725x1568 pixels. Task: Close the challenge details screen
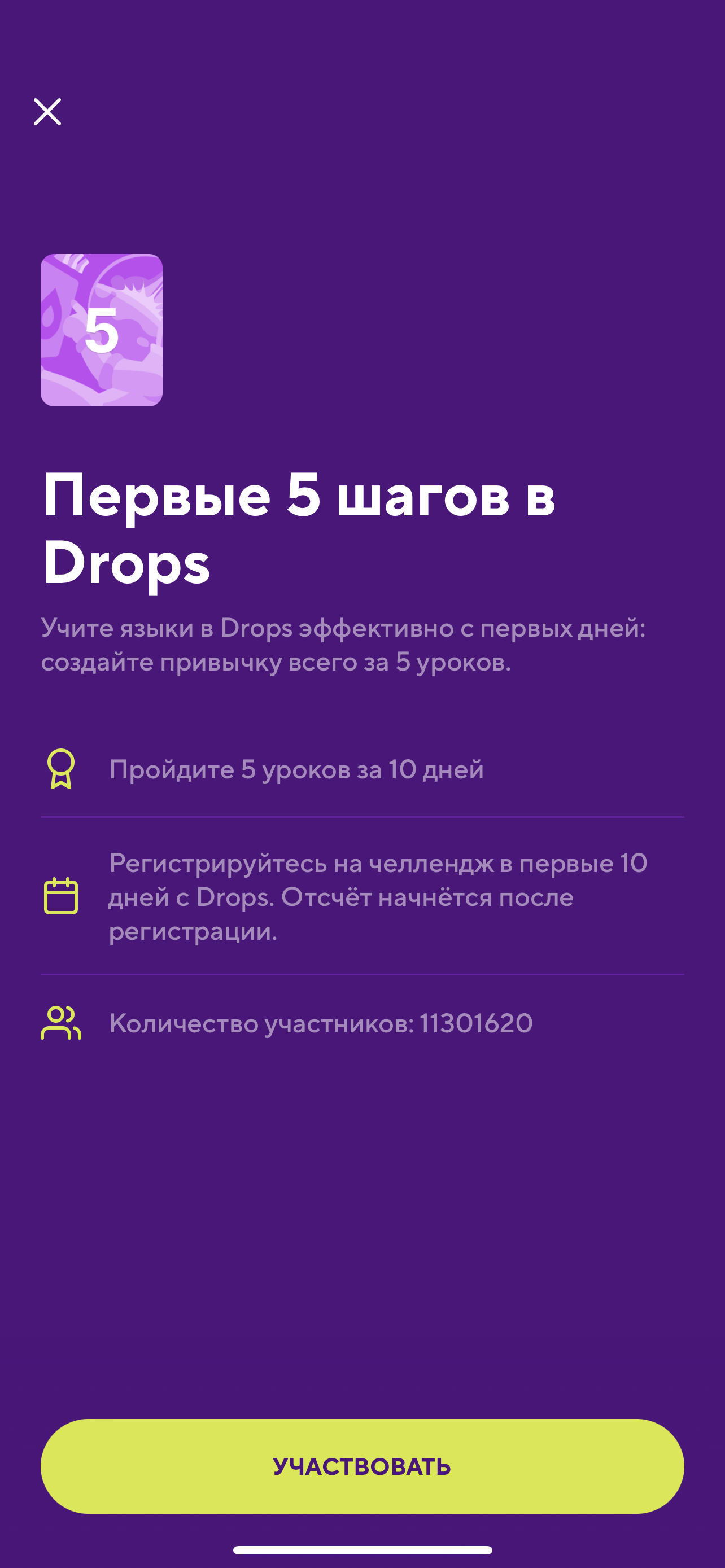coord(47,112)
